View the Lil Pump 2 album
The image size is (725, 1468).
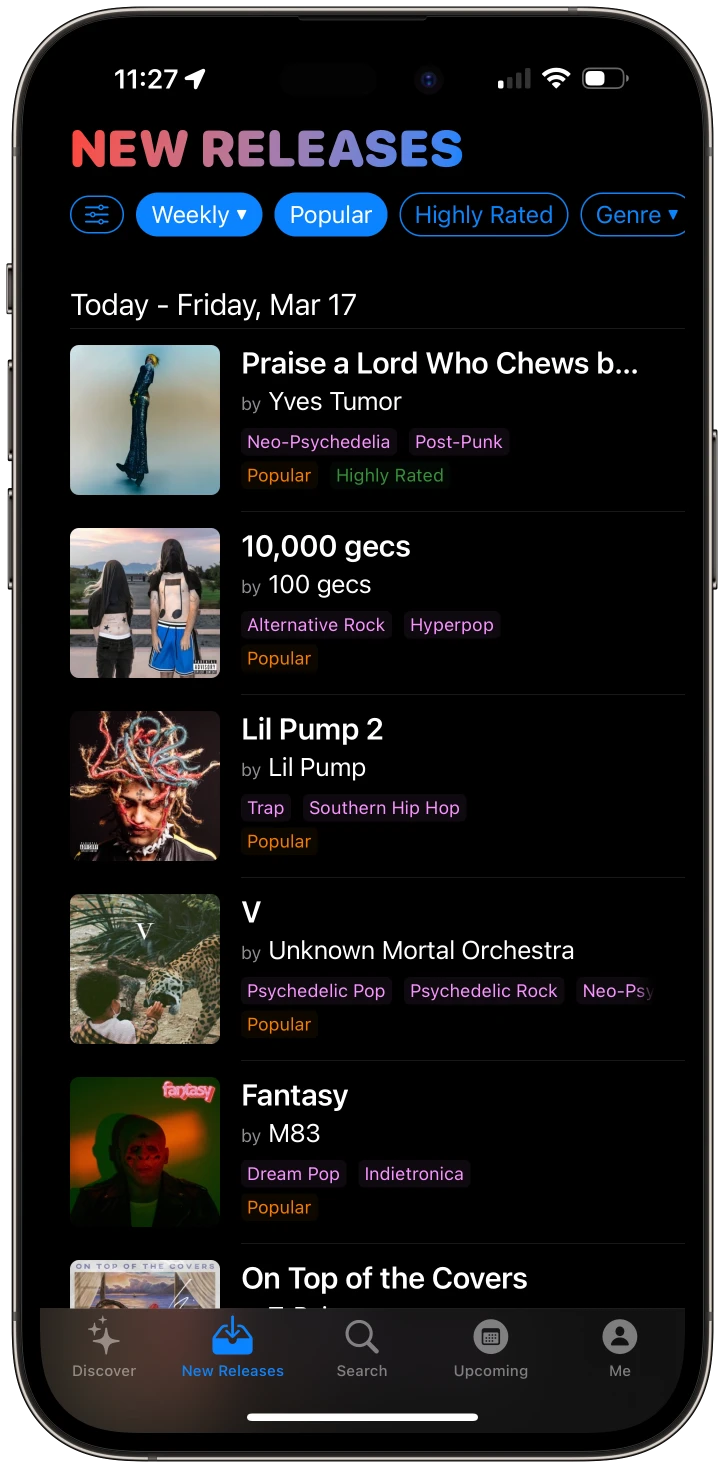[x=312, y=730]
